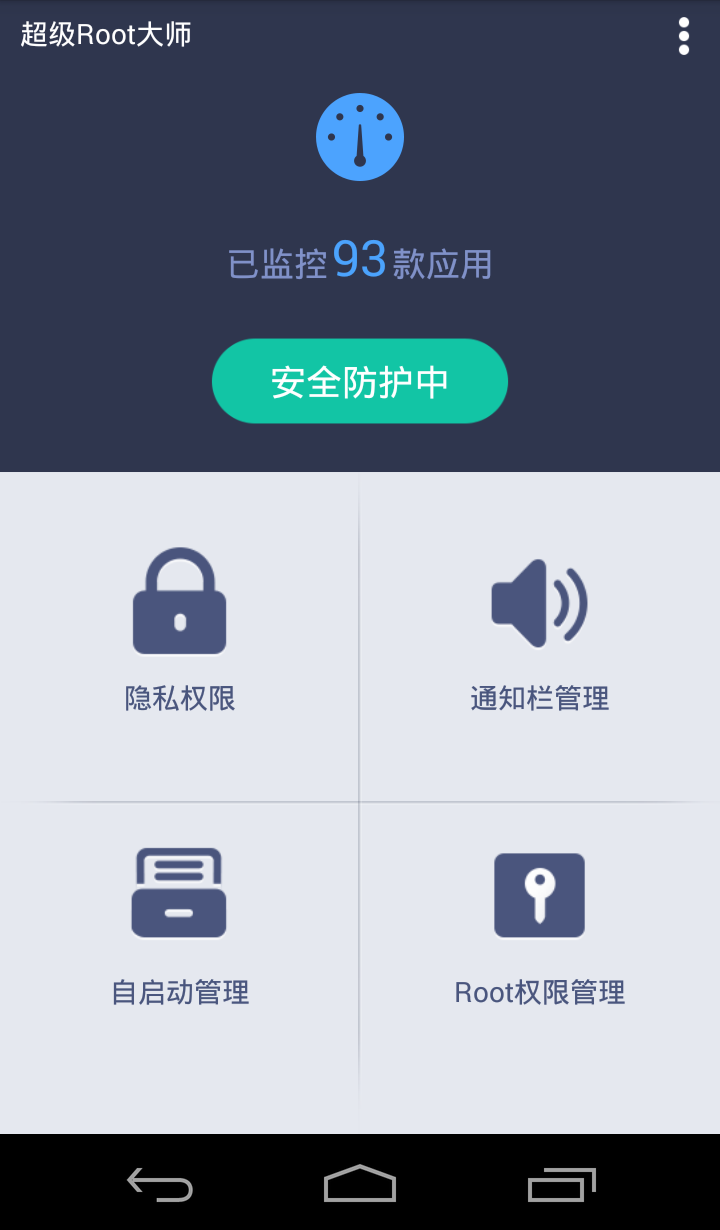The image size is (720, 1230).
Task: Open the 隐私权限 privacy permissions lock icon
Action: [x=180, y=600]
